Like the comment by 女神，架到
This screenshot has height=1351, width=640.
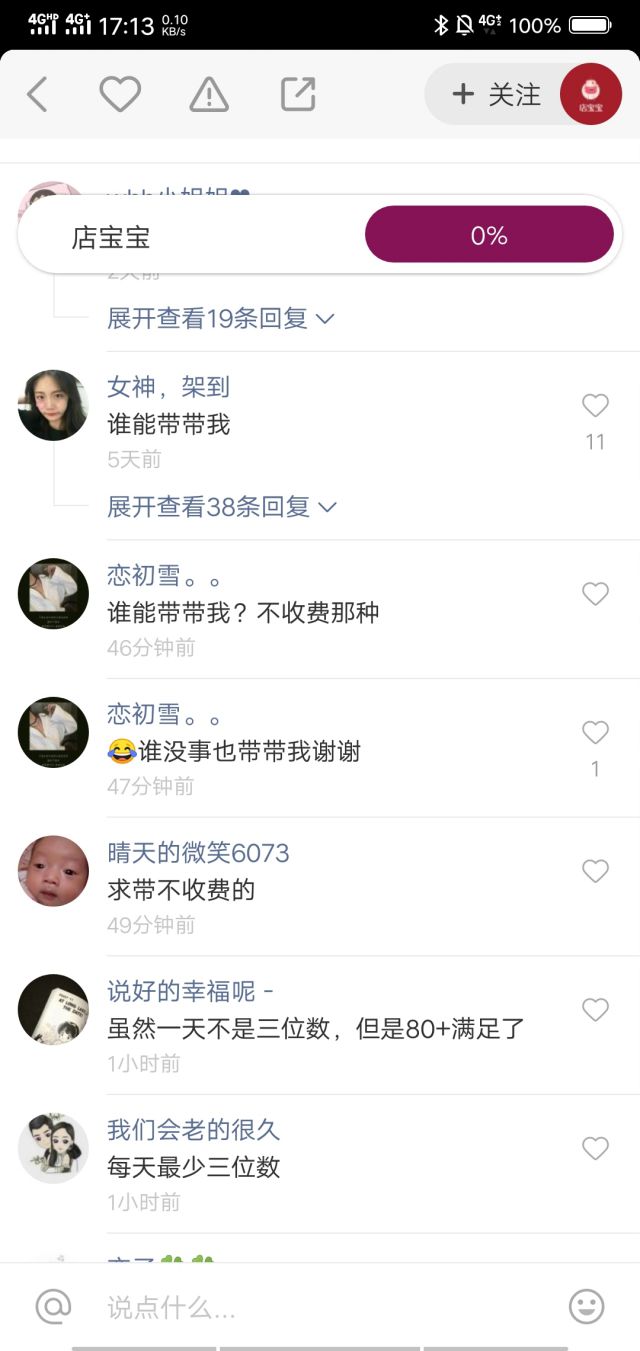click(x=595, y=406)
